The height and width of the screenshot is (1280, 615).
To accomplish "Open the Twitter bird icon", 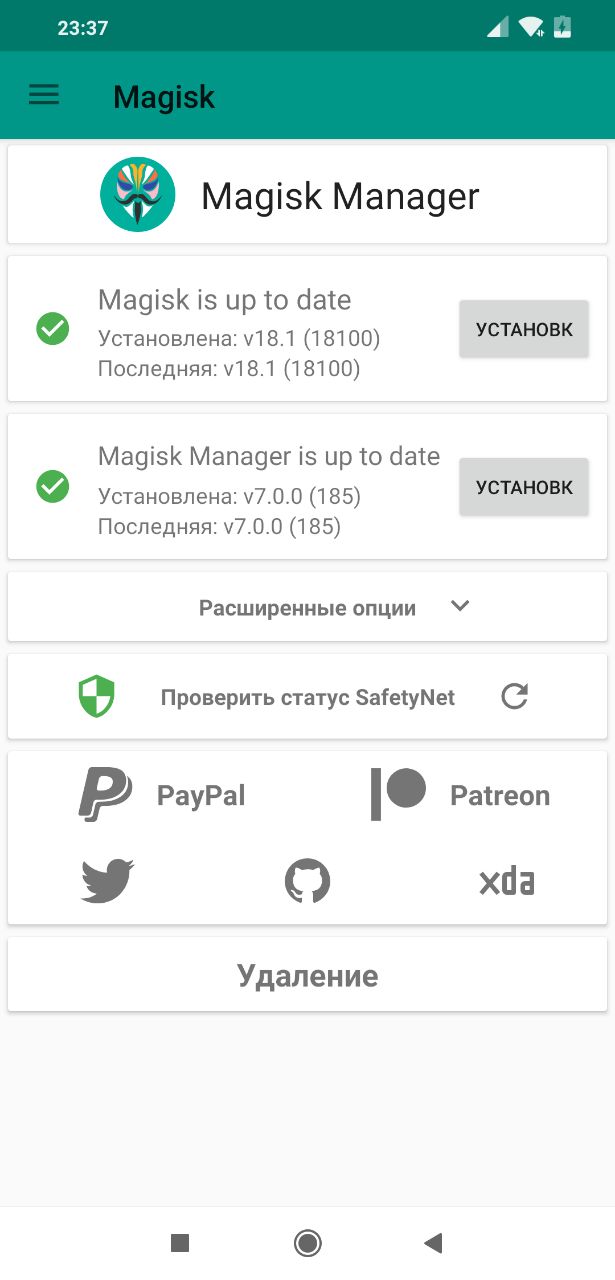I will coord(108,881).
